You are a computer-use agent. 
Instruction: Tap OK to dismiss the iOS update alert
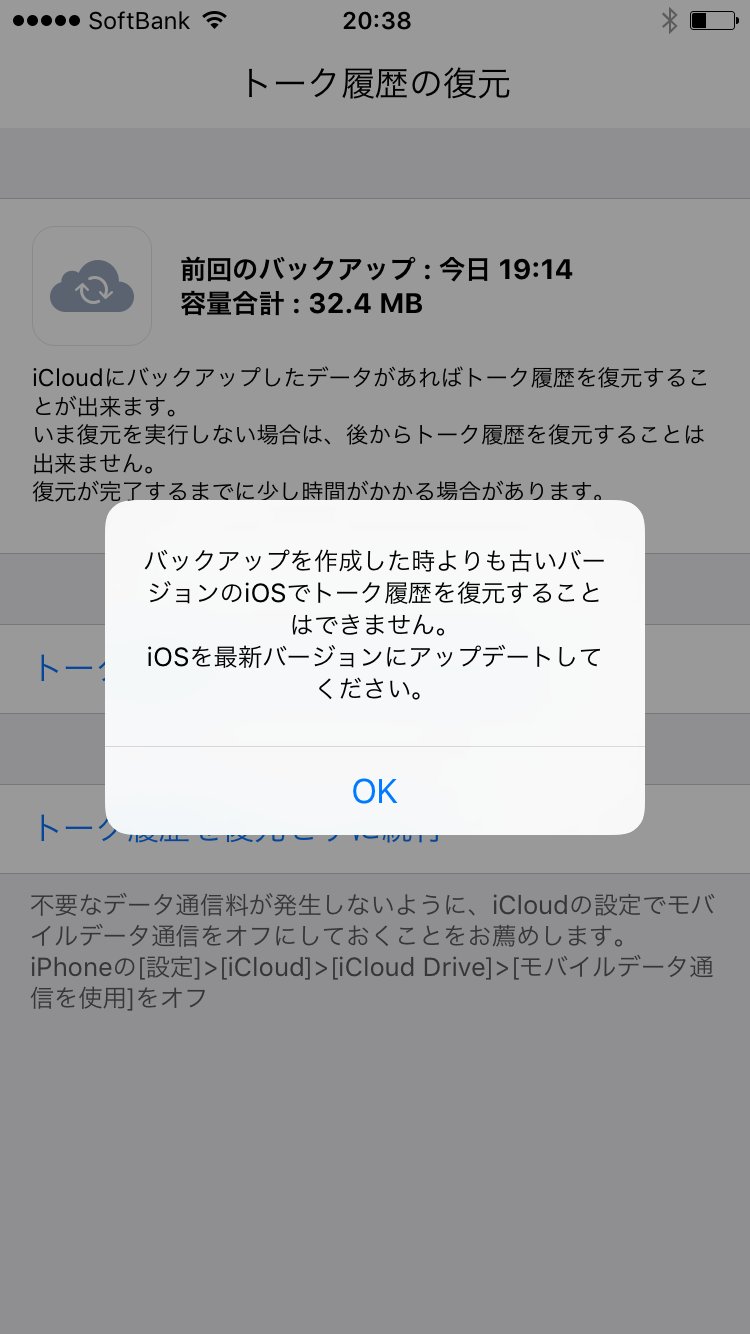point(375,791)
